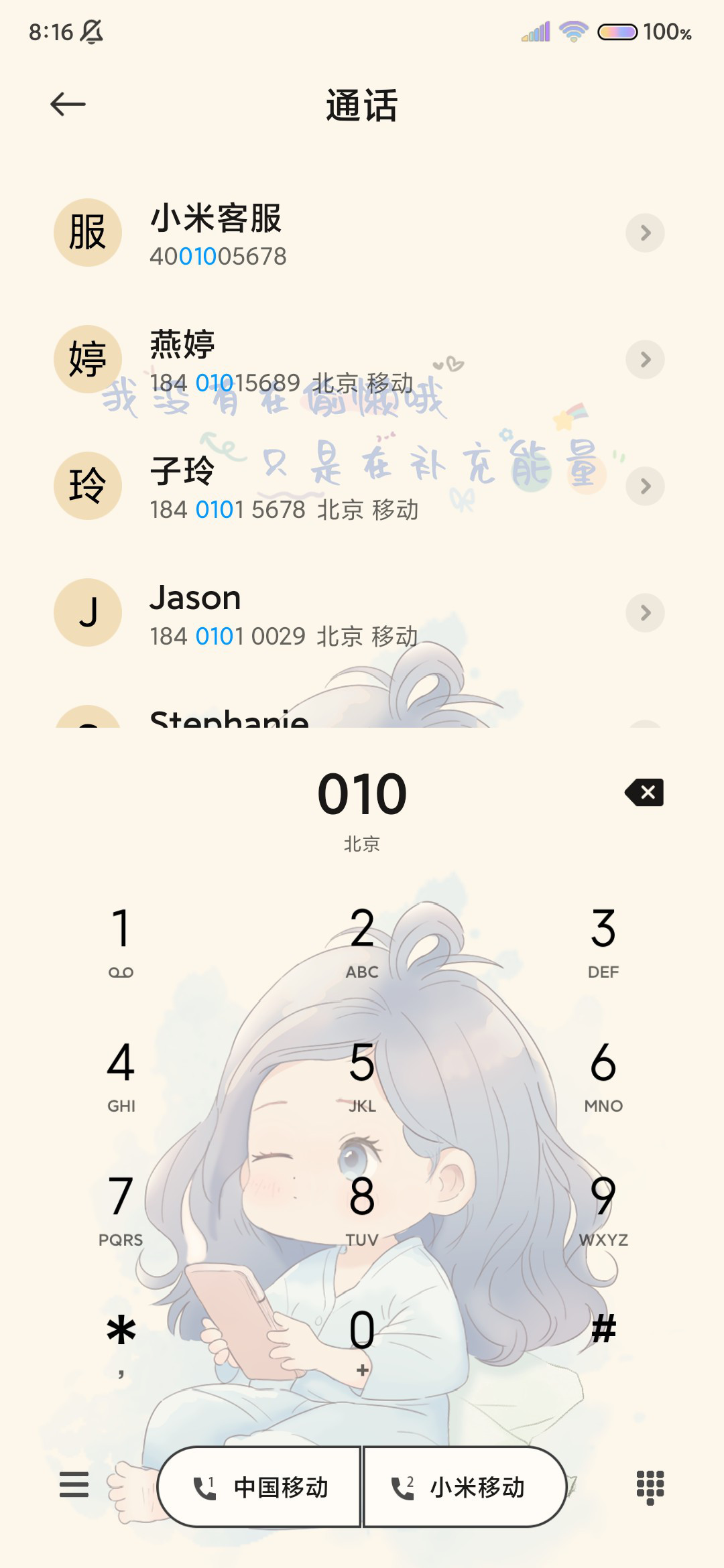Screen dimensions: 724x1568
Task: Open details arrow for 燕婷
Action: 645,360
